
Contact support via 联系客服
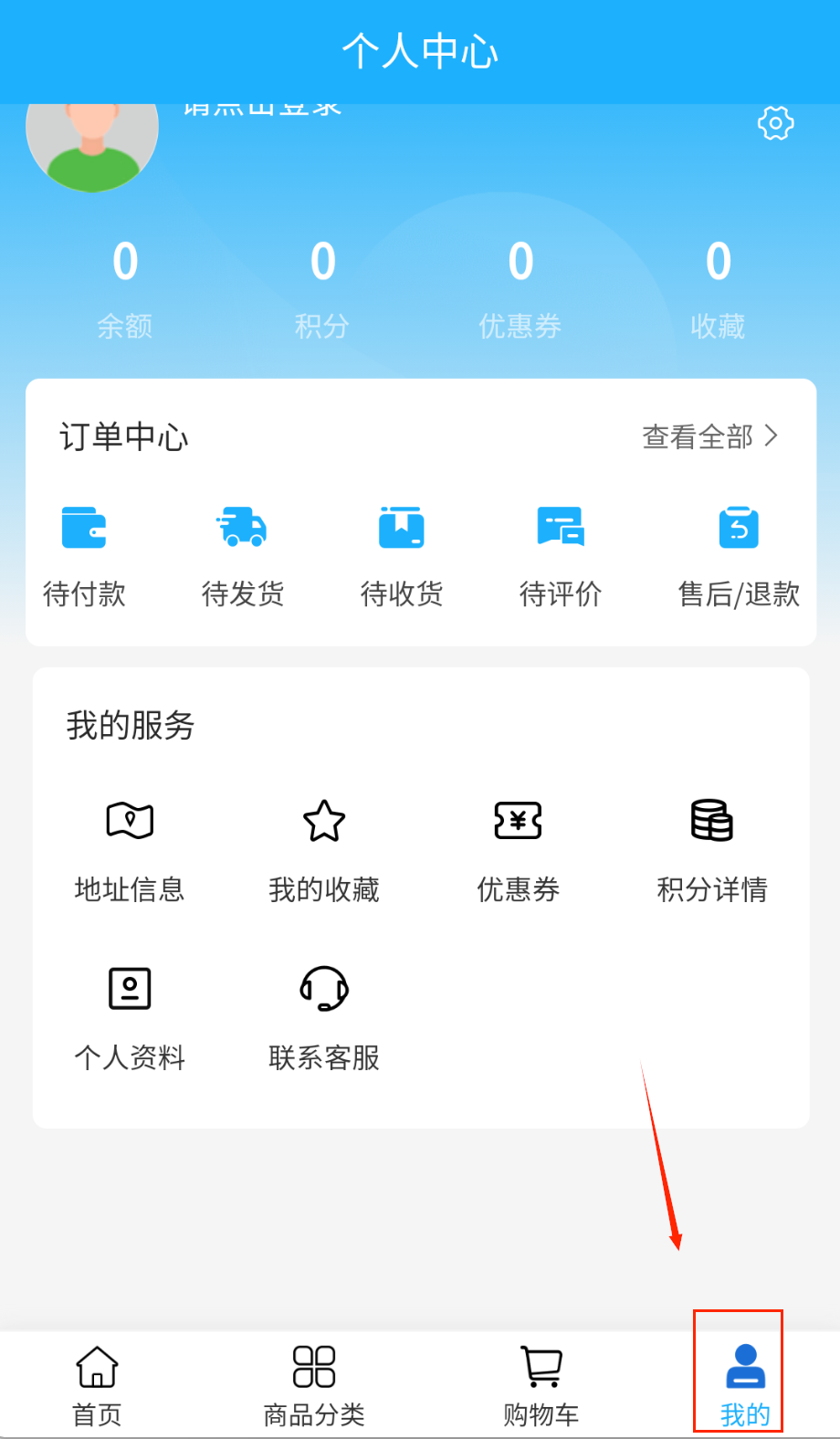coord(324,1017)
